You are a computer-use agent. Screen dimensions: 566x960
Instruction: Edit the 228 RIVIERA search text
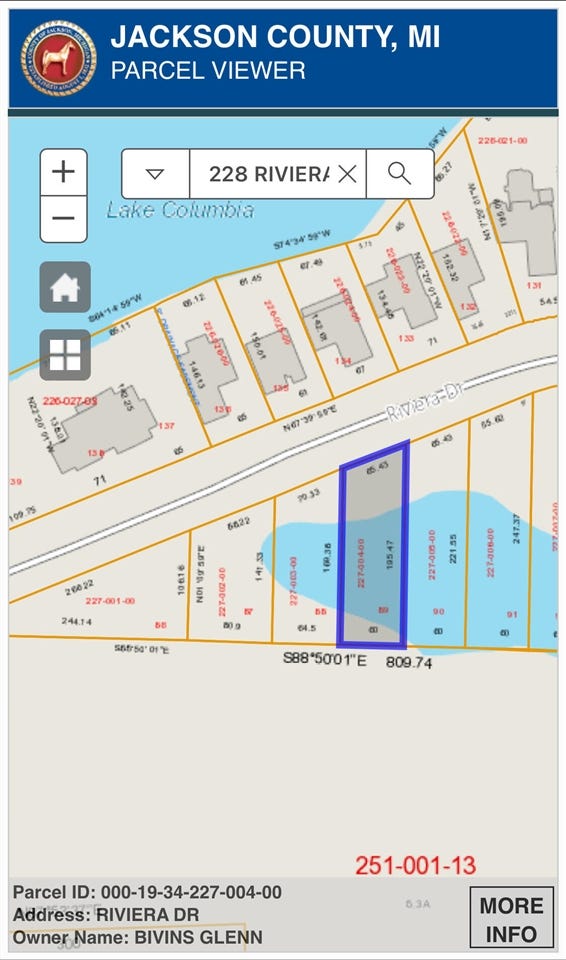click(x=270, y=174)
